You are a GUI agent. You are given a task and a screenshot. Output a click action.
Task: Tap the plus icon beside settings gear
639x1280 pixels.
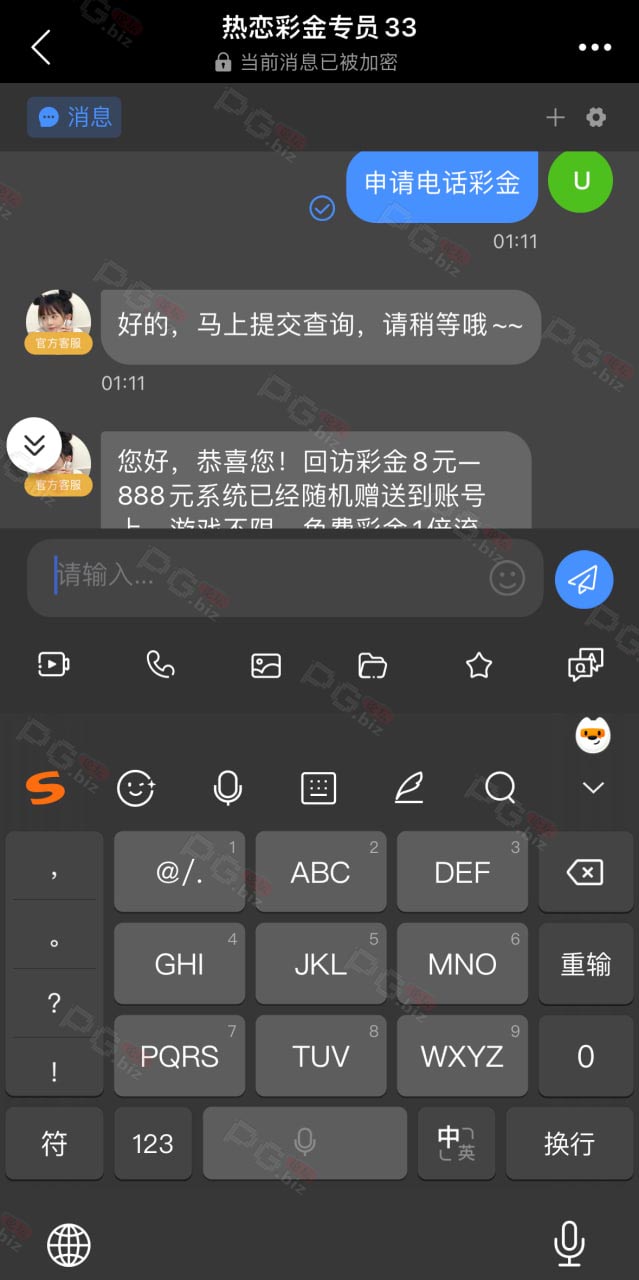555,118
